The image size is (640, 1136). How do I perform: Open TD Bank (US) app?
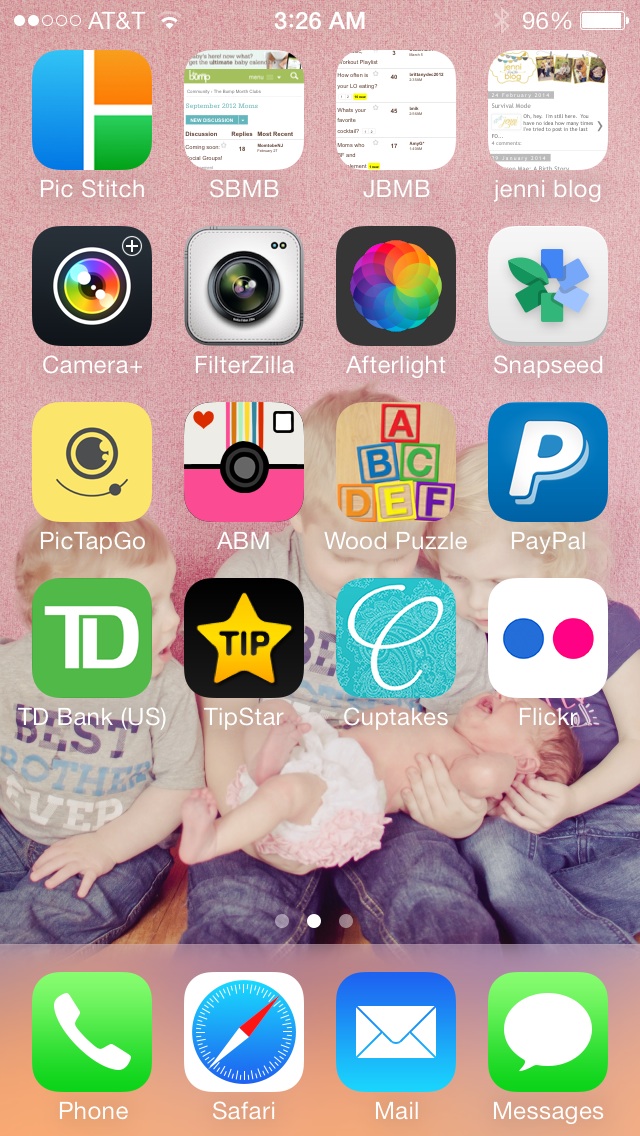[92, 638]
